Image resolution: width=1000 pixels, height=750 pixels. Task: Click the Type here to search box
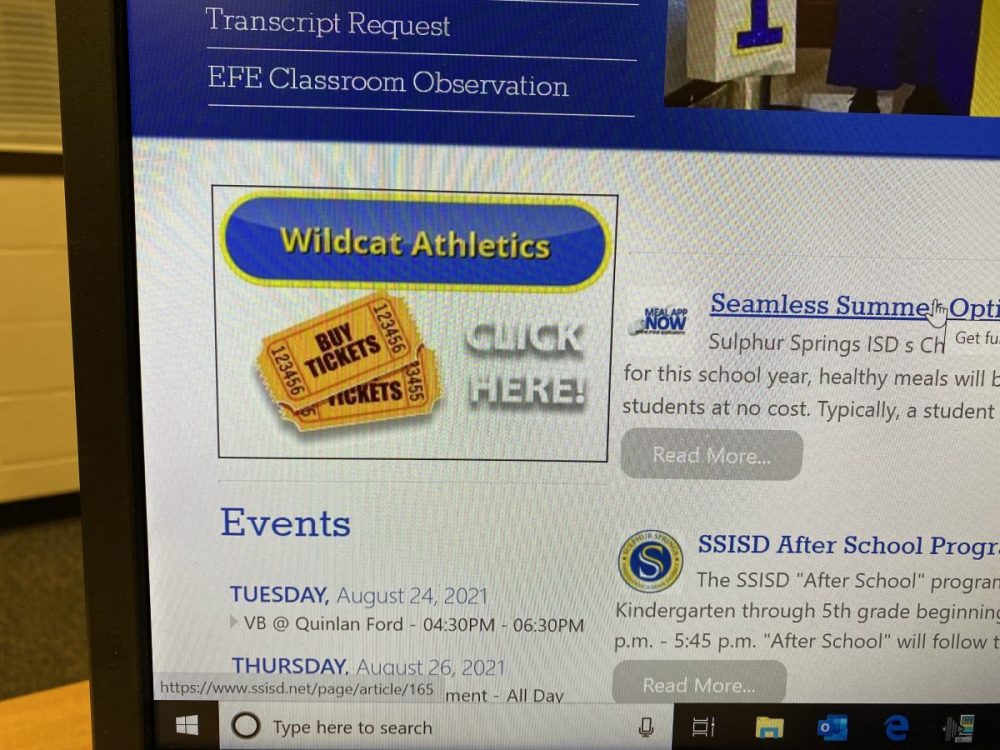tap(352, 728)
